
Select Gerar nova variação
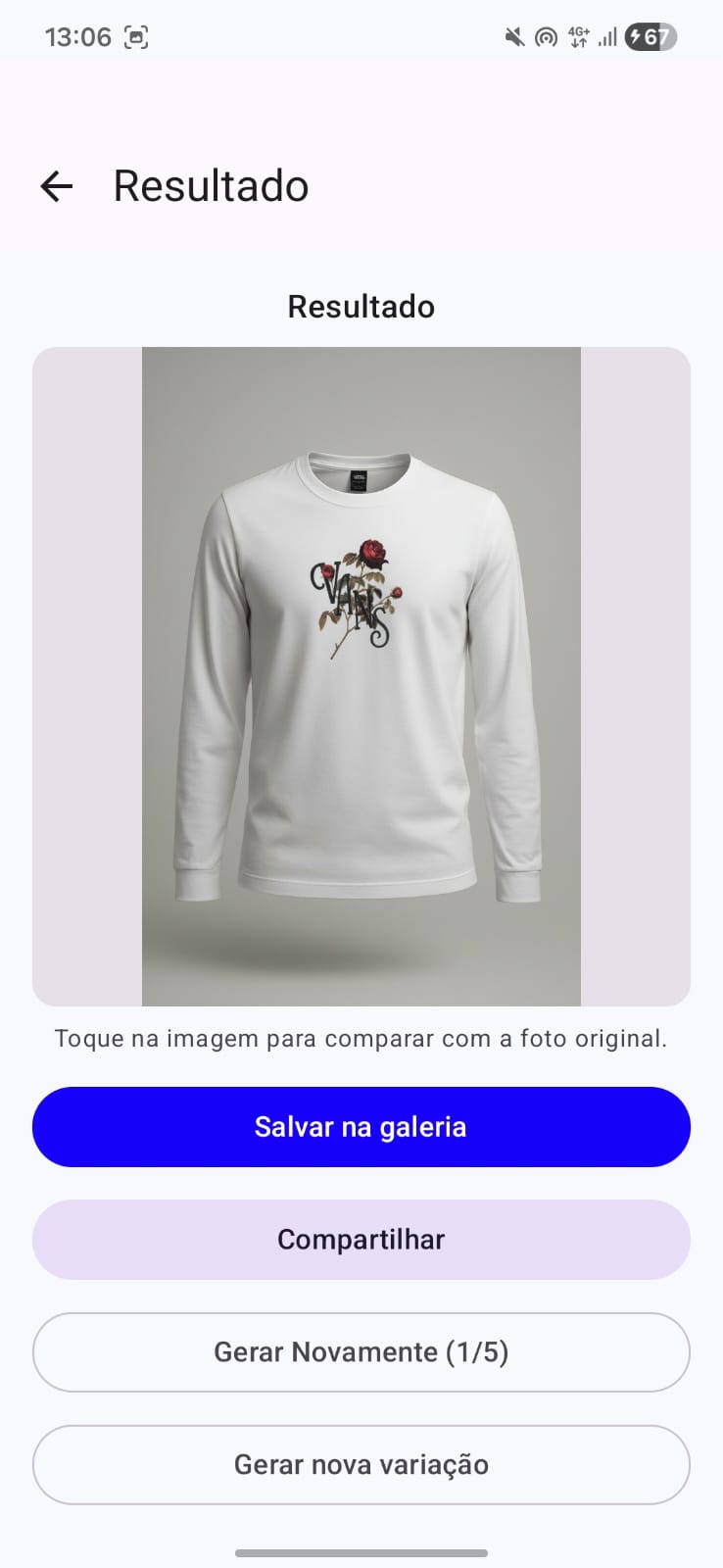pyautogui.click(x=361, y=1464)
